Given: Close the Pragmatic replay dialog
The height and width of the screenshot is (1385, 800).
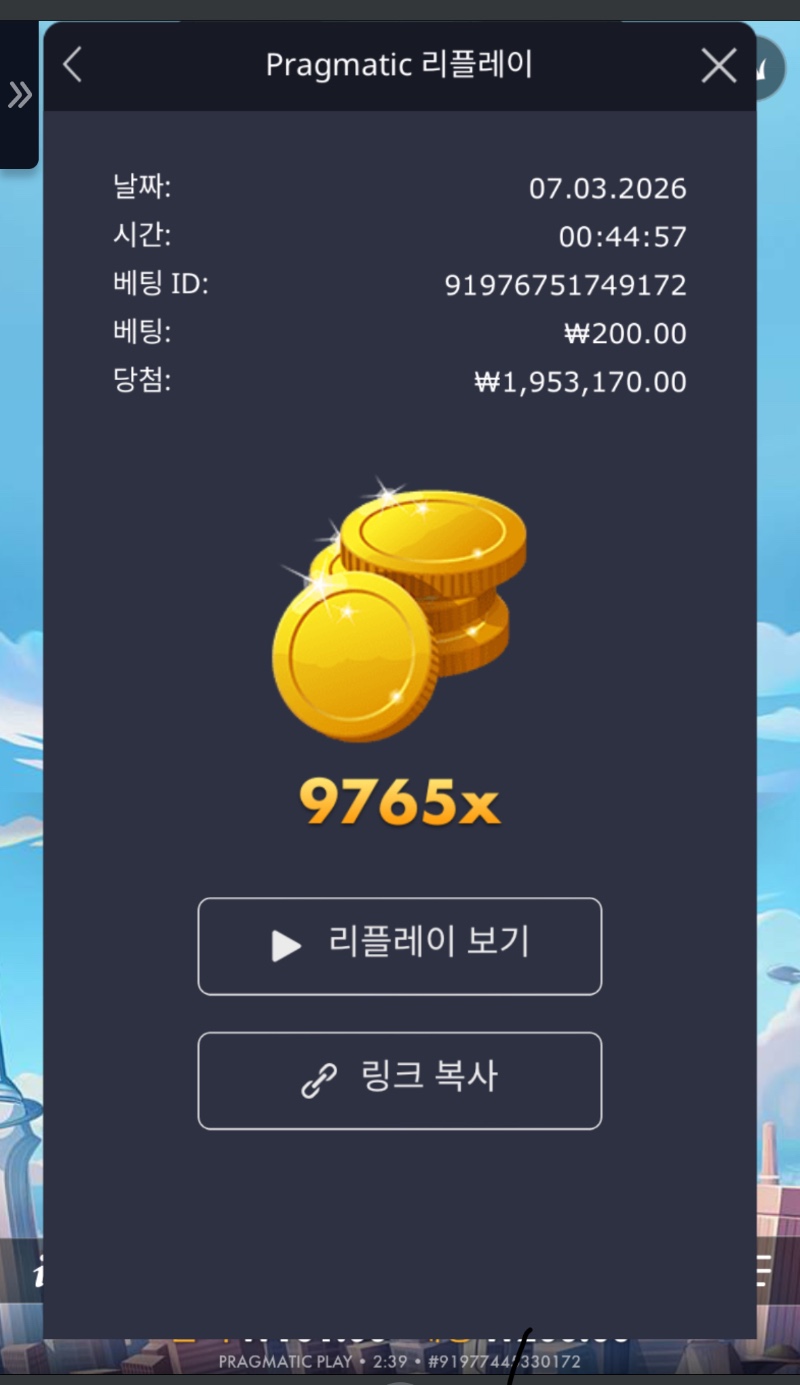Looking at the screenshot, I should [719, 66].
